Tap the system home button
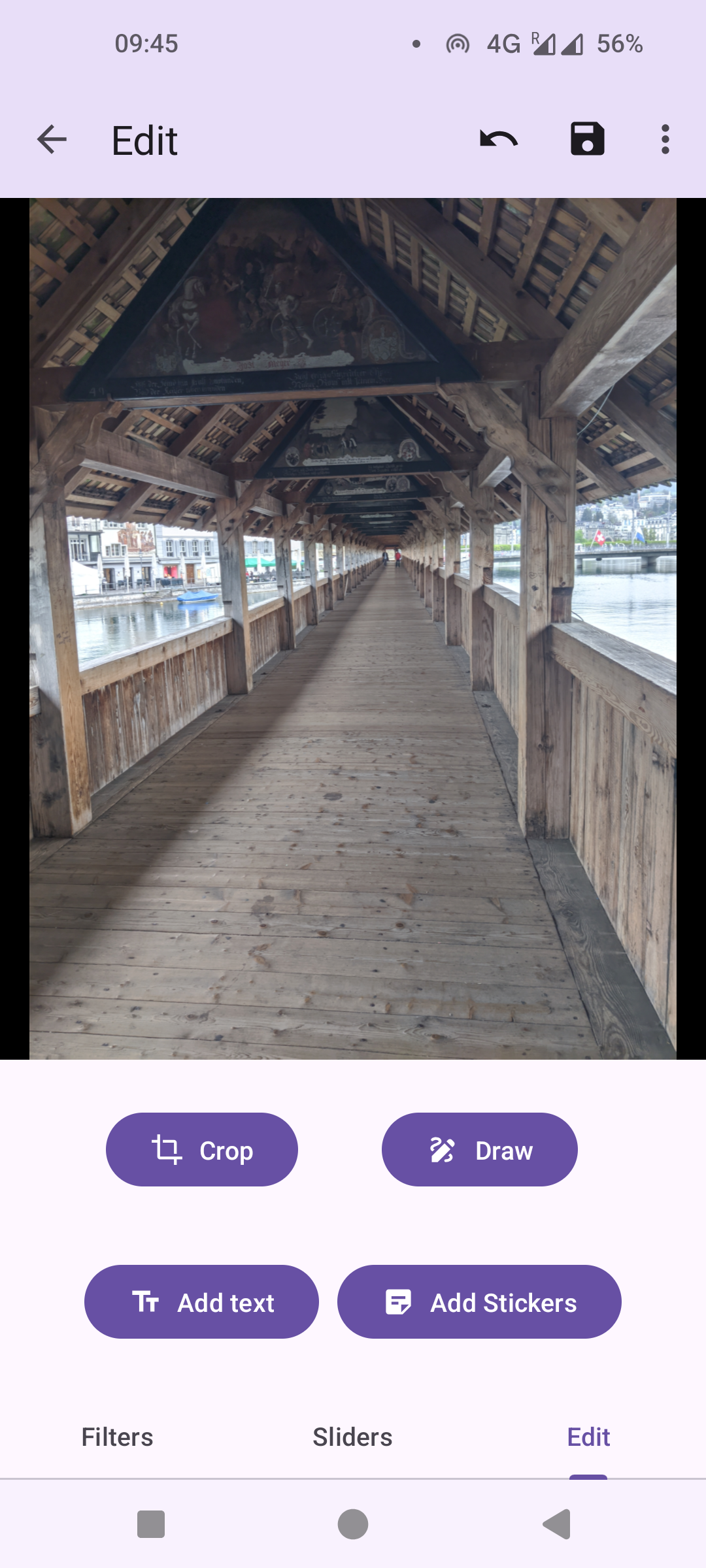The height and width of the screenshot is (1568, 706). coord(352,1524)
